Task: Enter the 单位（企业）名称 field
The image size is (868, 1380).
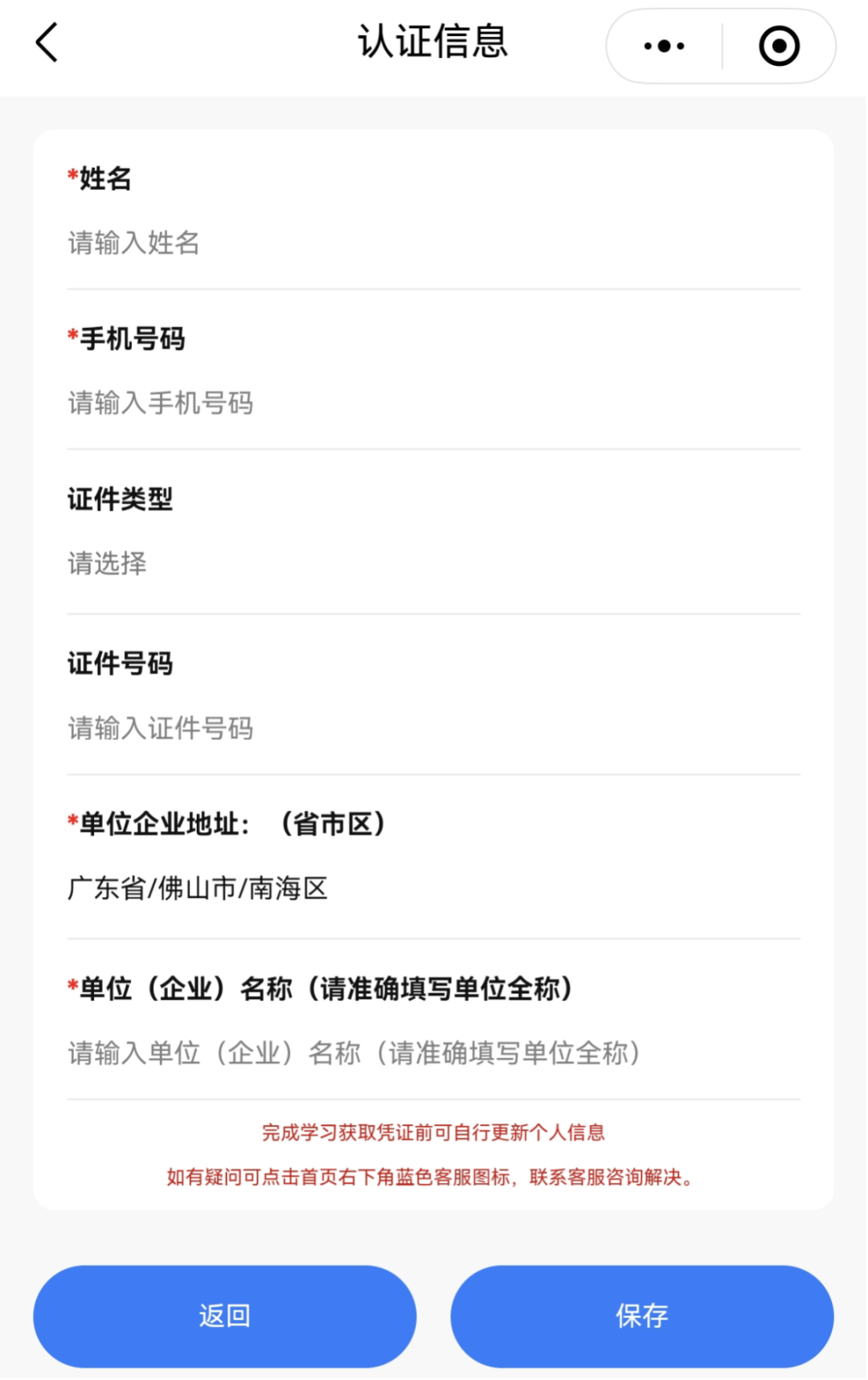Action: [434, 1052]
